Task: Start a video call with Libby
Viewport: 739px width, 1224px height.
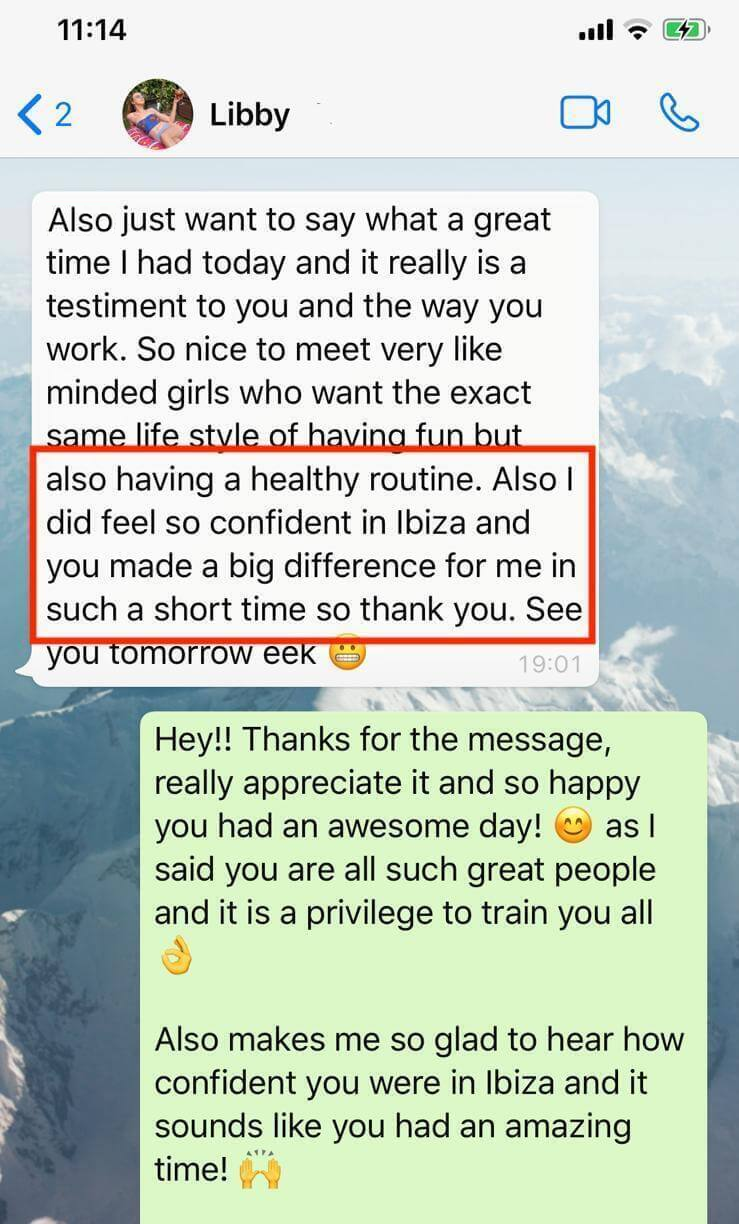Action: 585,114
